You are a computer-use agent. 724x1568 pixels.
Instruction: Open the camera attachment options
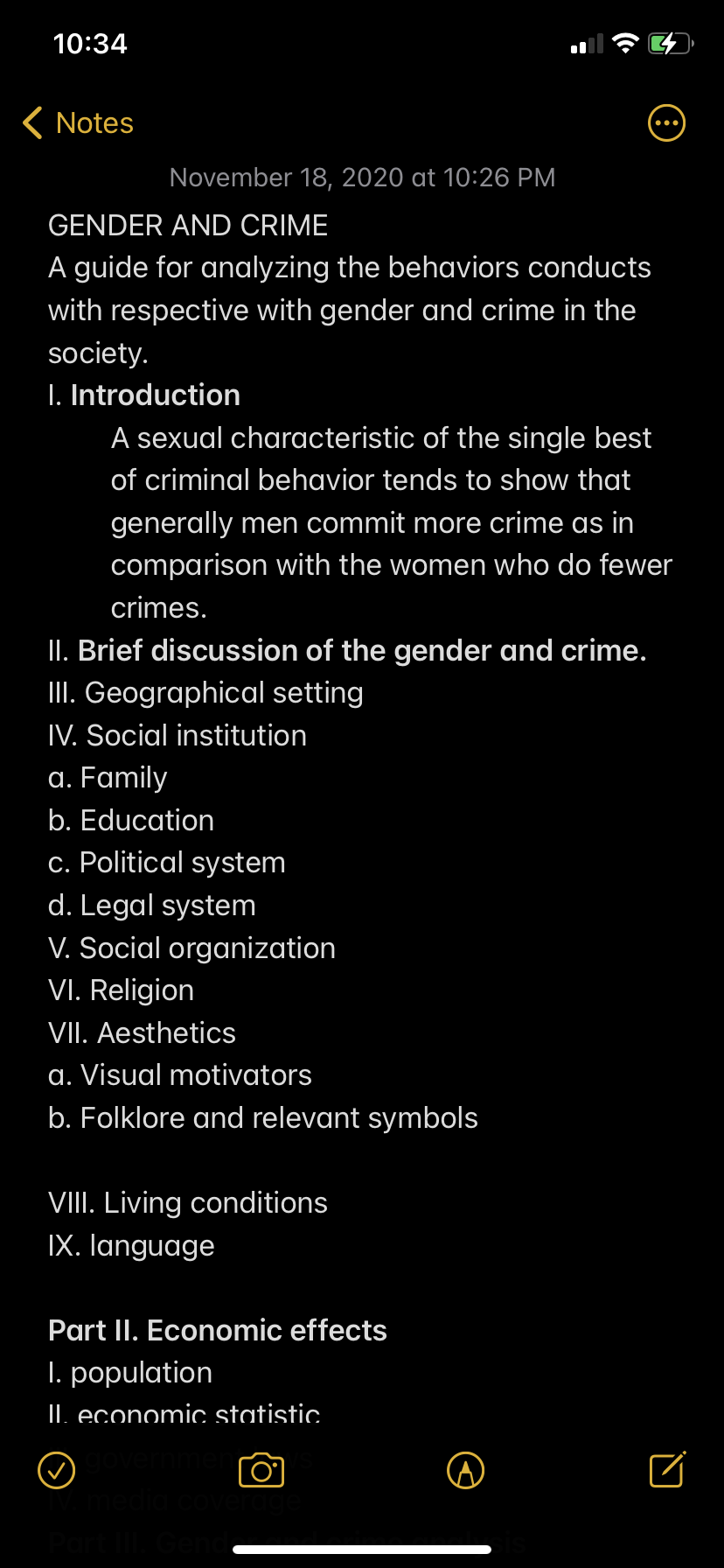click(x=261, y=1470)
